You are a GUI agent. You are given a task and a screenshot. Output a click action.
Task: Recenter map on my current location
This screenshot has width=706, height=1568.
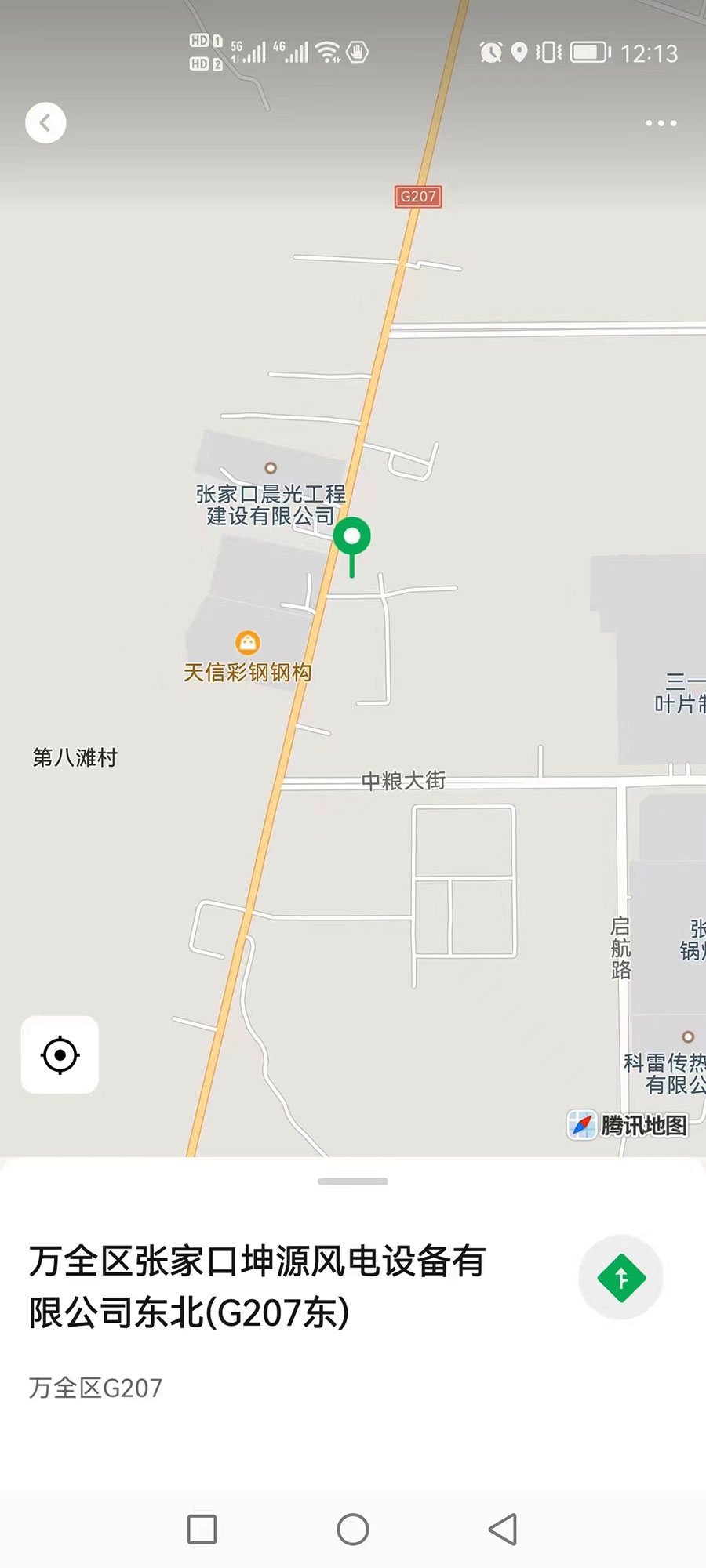60,1054
